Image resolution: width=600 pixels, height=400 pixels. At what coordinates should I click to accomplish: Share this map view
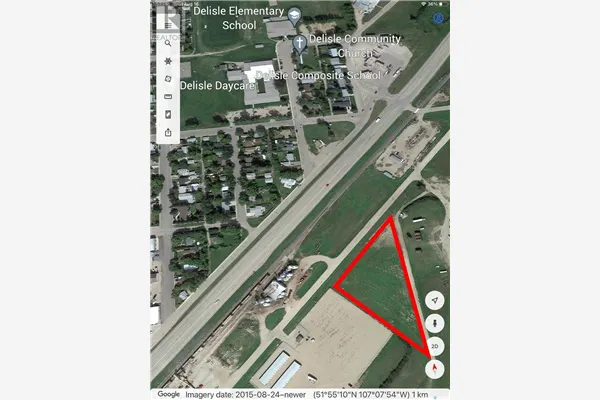[167, 131]
